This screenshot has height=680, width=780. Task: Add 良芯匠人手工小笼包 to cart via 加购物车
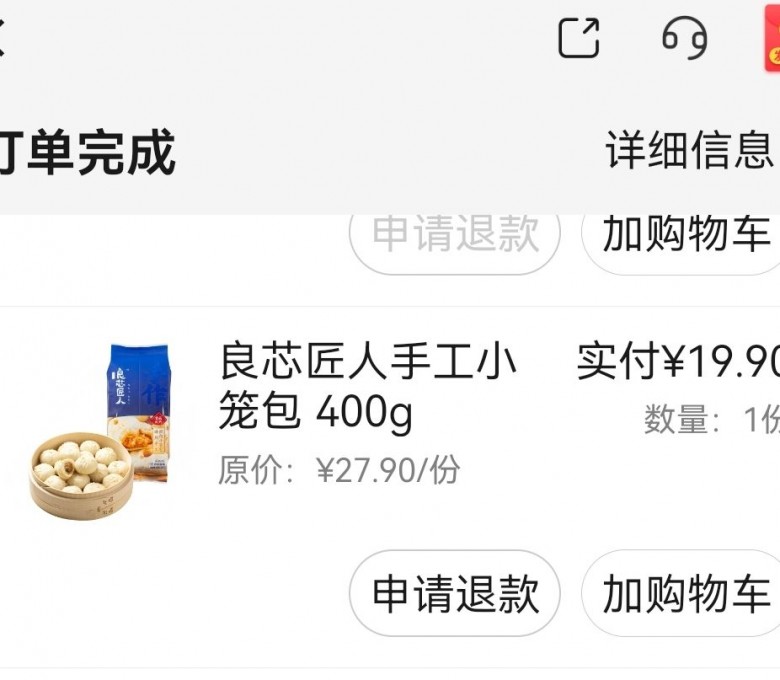pyautogui.click(x=683, y=594)
